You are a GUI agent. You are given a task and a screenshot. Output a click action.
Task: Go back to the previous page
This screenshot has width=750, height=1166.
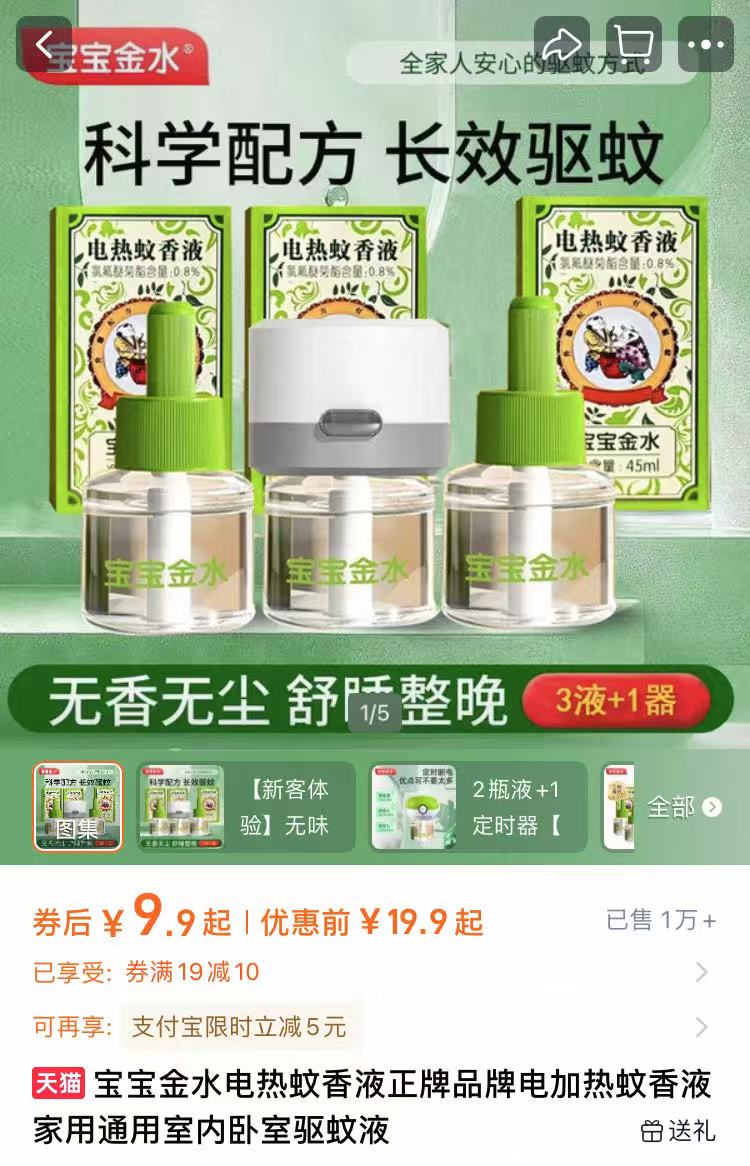(44, 44)
